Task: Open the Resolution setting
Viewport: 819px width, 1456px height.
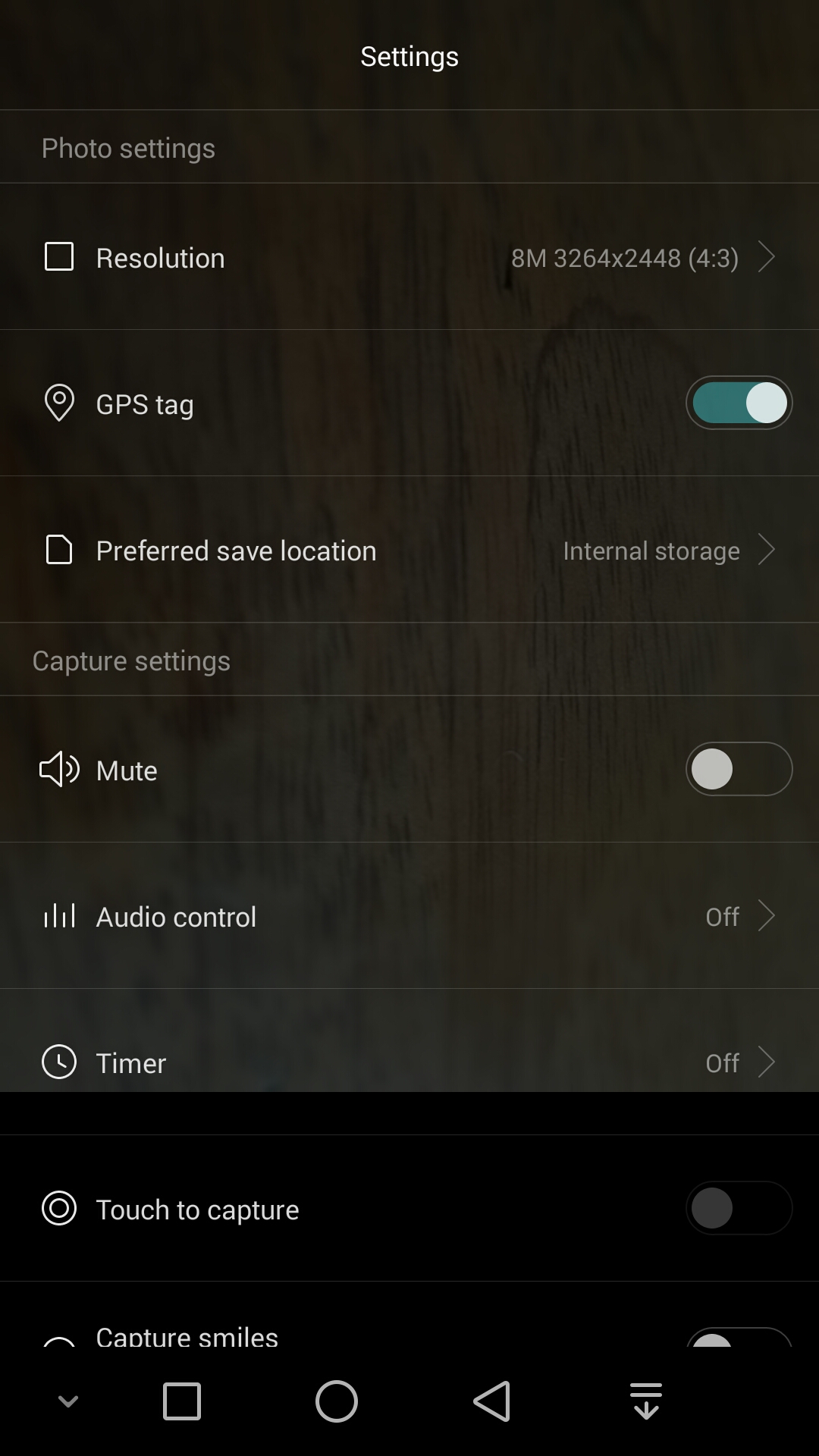Action: (409, 258)
